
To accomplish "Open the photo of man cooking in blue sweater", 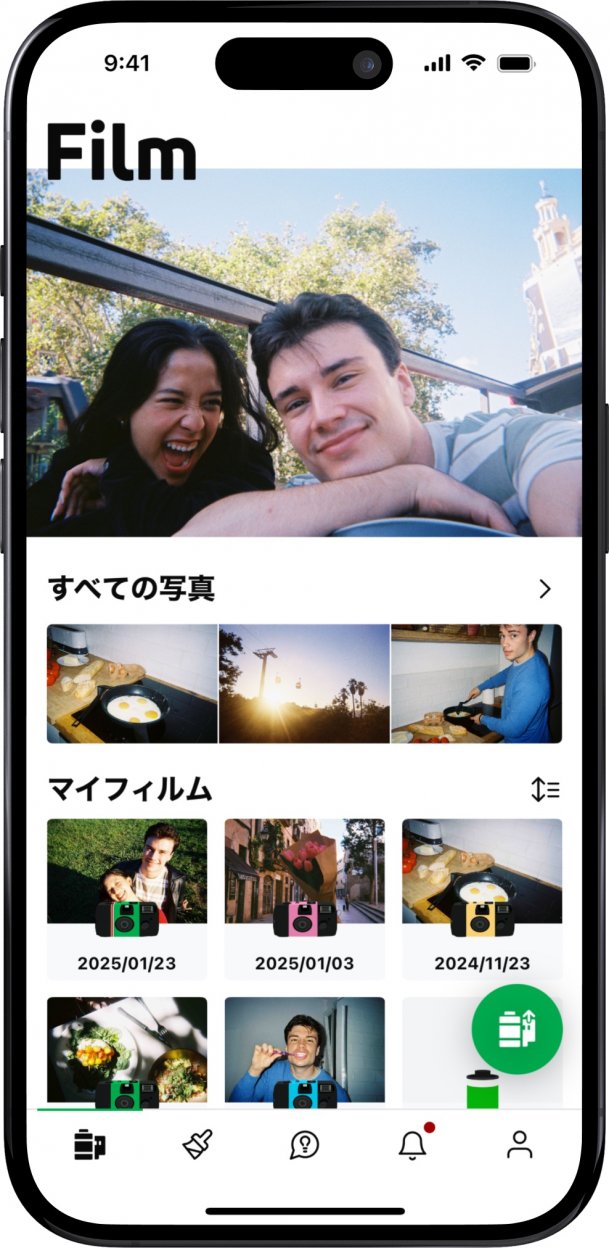I will pyautogui.click(x=476, y=684).
